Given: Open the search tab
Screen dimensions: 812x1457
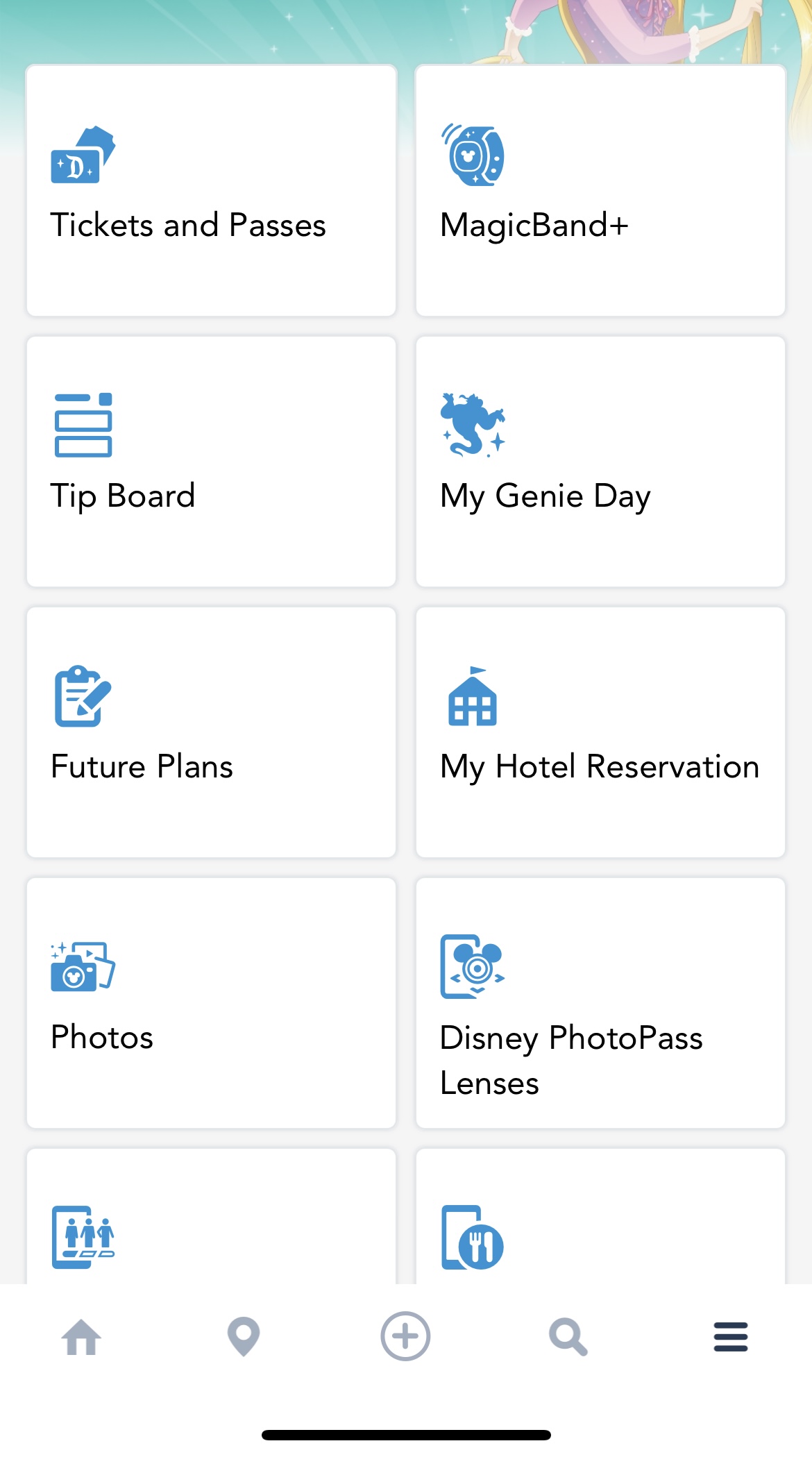Looking at the screenshot, I should click(568, 1336).
